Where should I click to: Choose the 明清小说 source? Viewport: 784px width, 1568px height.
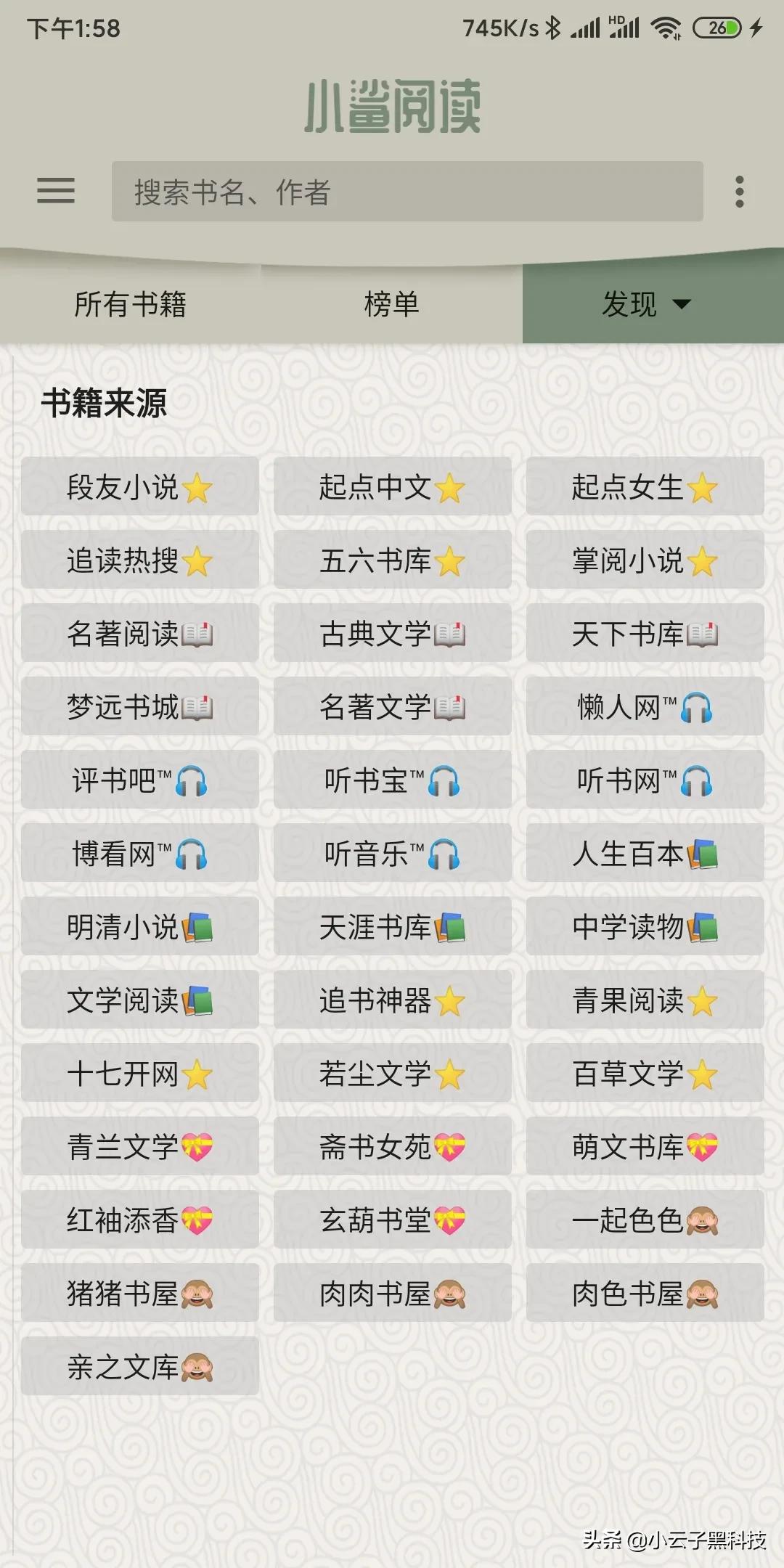(x=140, y=927)
